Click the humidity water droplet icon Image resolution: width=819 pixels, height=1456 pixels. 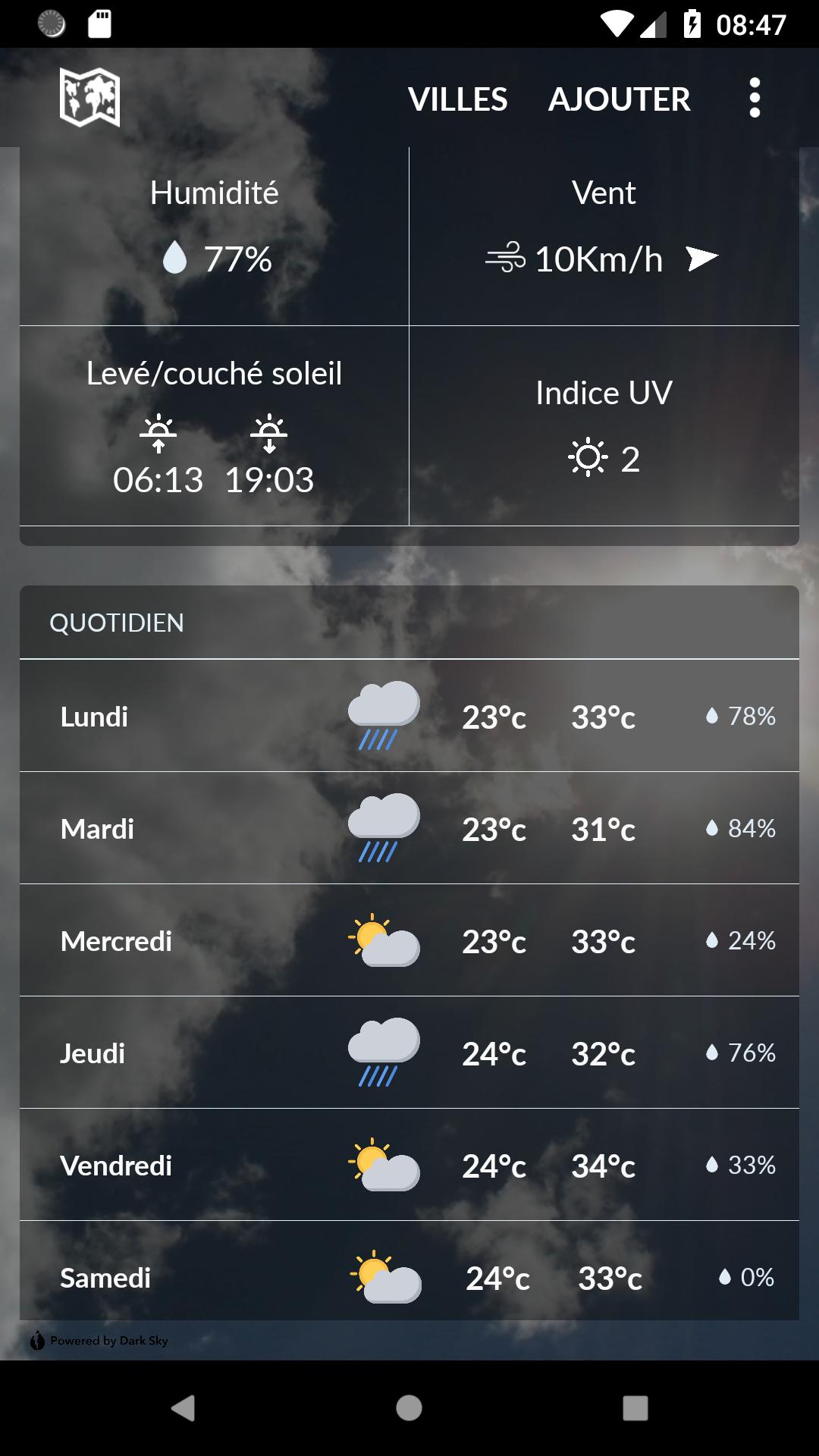177,256
